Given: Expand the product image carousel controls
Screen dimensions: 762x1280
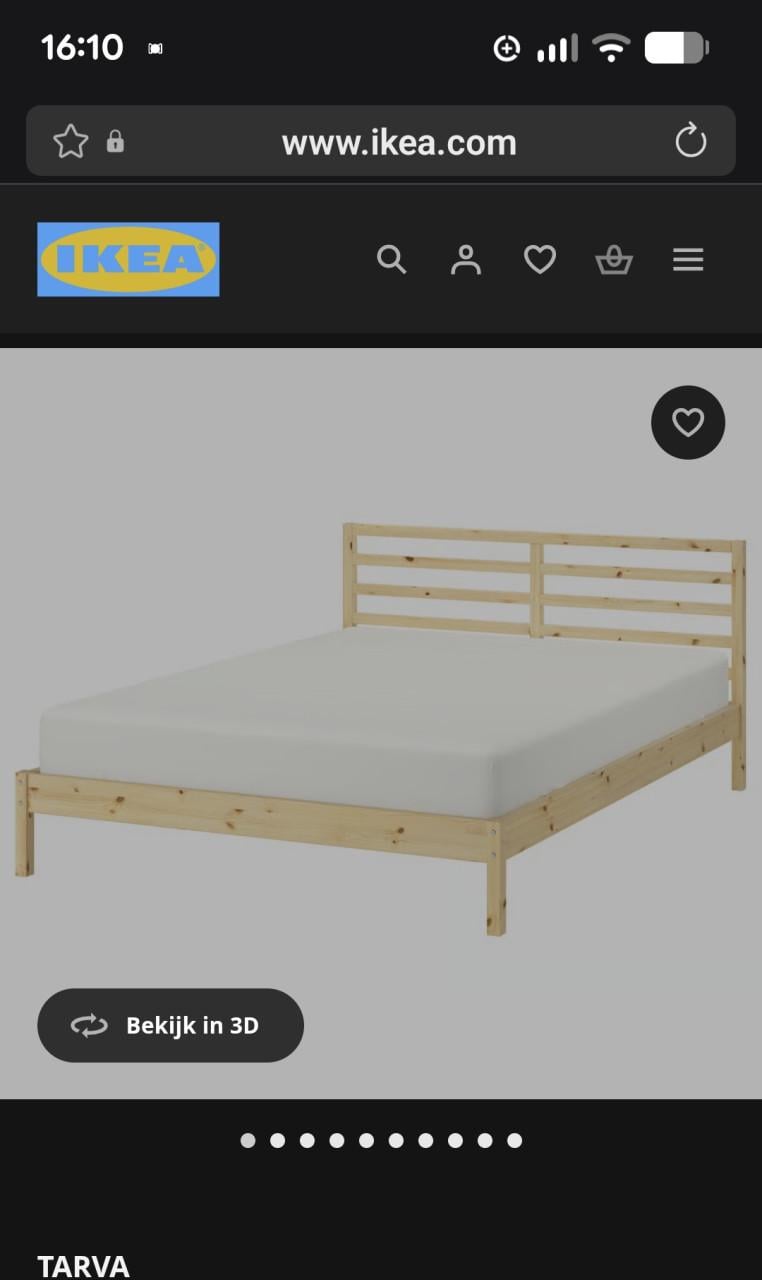Looking at the screenshot, I should click(380, 1139).
